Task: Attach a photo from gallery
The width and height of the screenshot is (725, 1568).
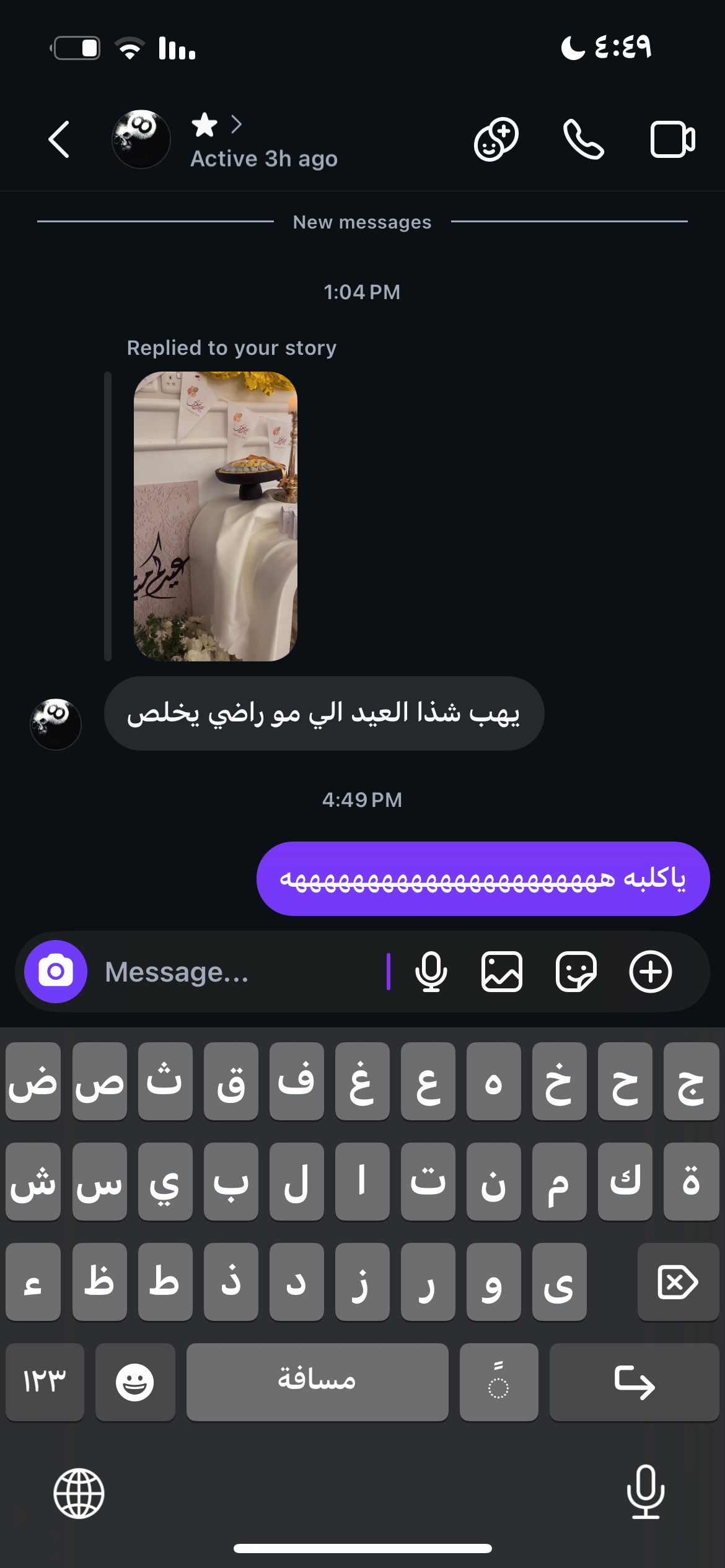Action: tap(502, 972)
